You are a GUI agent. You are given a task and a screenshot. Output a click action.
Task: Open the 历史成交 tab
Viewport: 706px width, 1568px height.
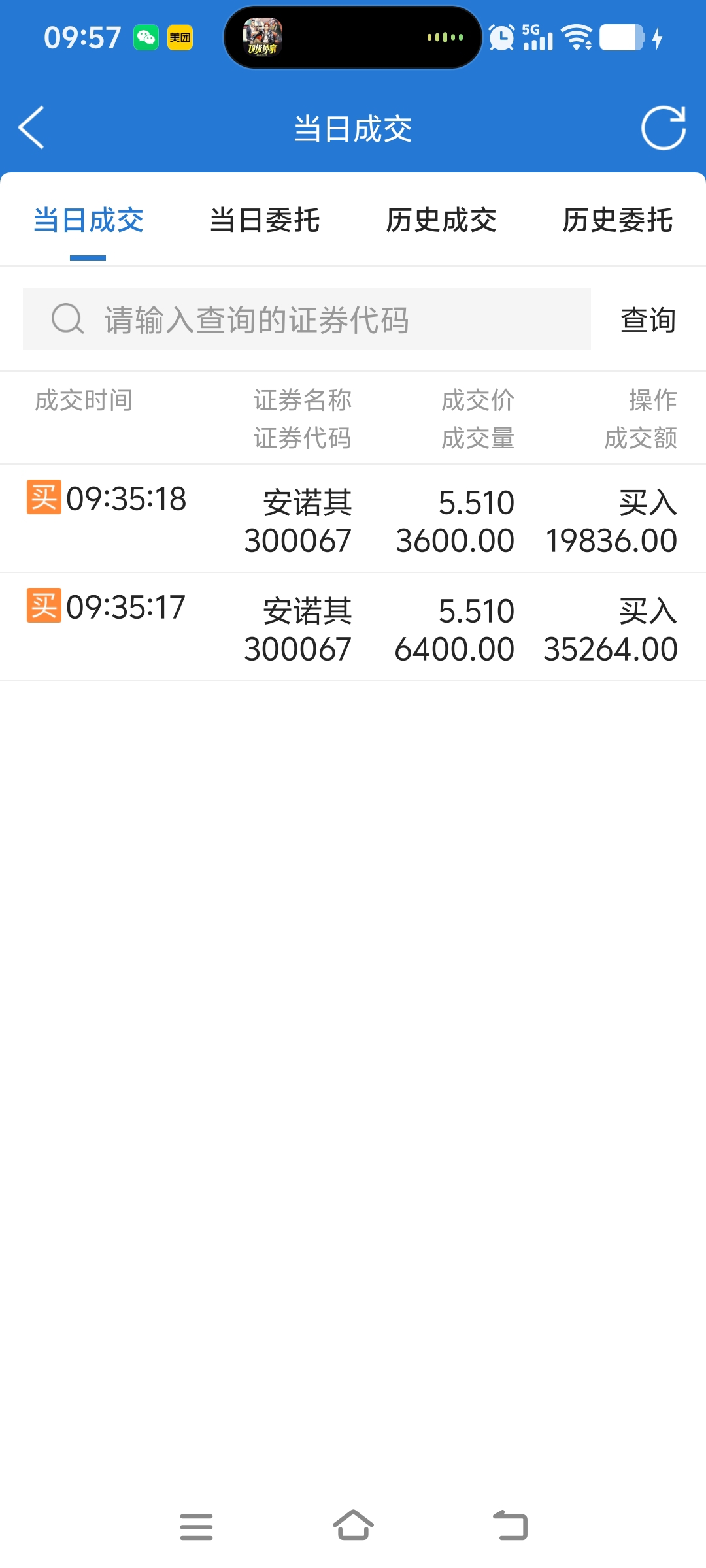pos(441,220)
